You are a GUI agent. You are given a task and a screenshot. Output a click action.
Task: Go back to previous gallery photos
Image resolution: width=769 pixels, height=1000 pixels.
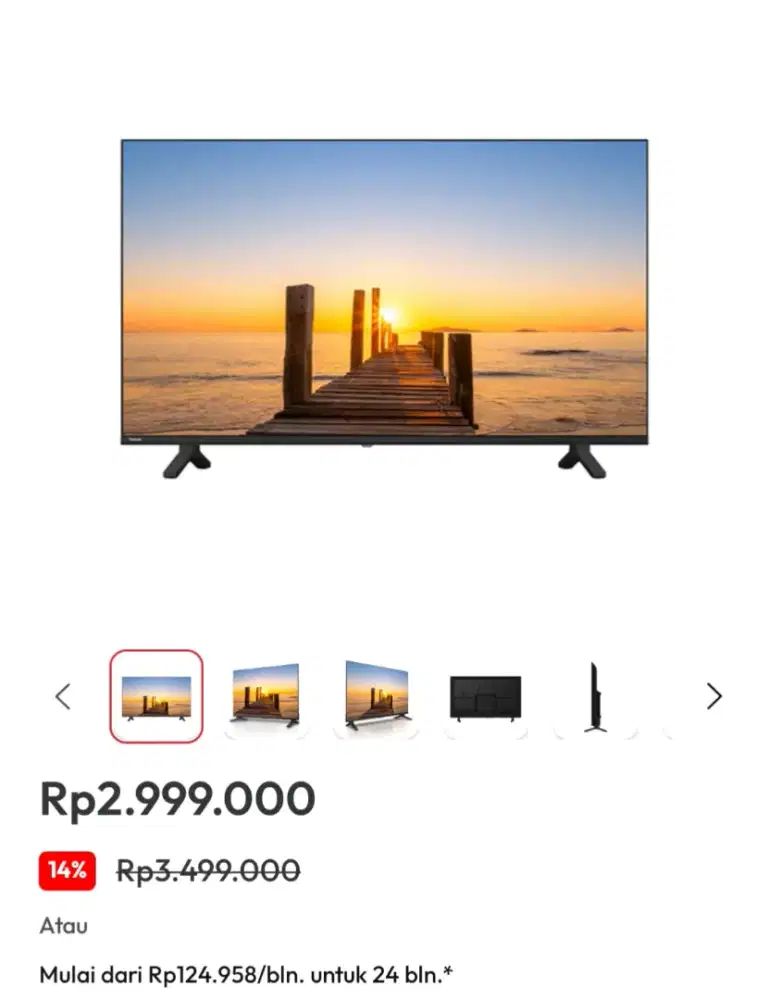[x=63, y=695]
